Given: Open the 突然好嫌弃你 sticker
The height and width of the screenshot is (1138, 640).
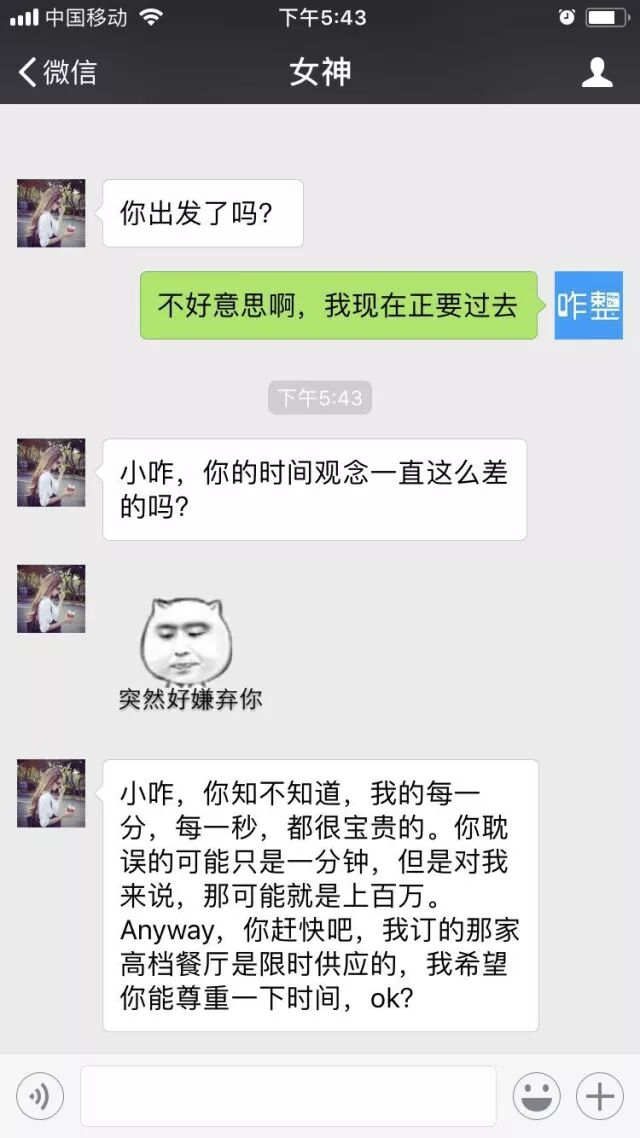Looking at the screenshot, I should click(190, 652).
